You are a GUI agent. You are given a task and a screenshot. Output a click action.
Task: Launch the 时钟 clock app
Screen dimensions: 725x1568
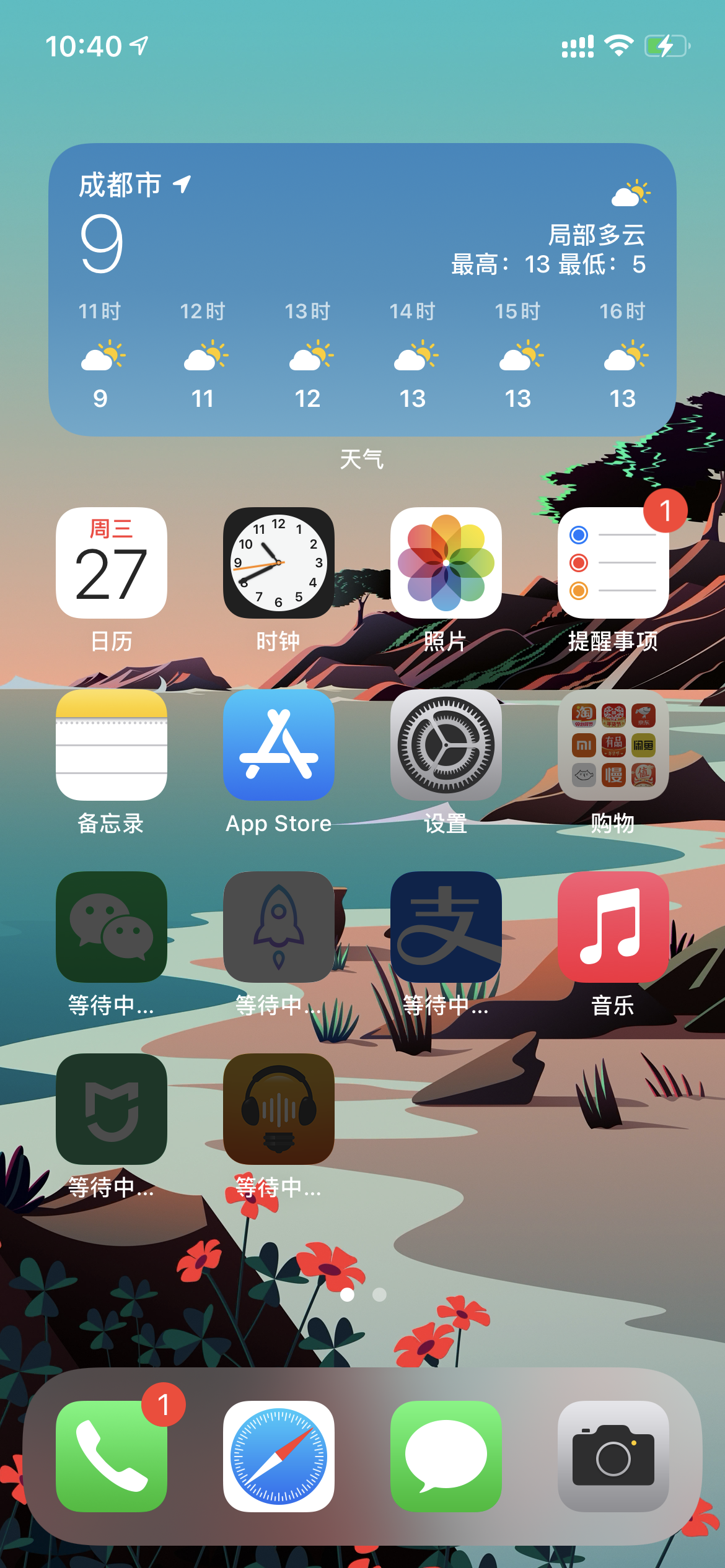coord(279,563)
